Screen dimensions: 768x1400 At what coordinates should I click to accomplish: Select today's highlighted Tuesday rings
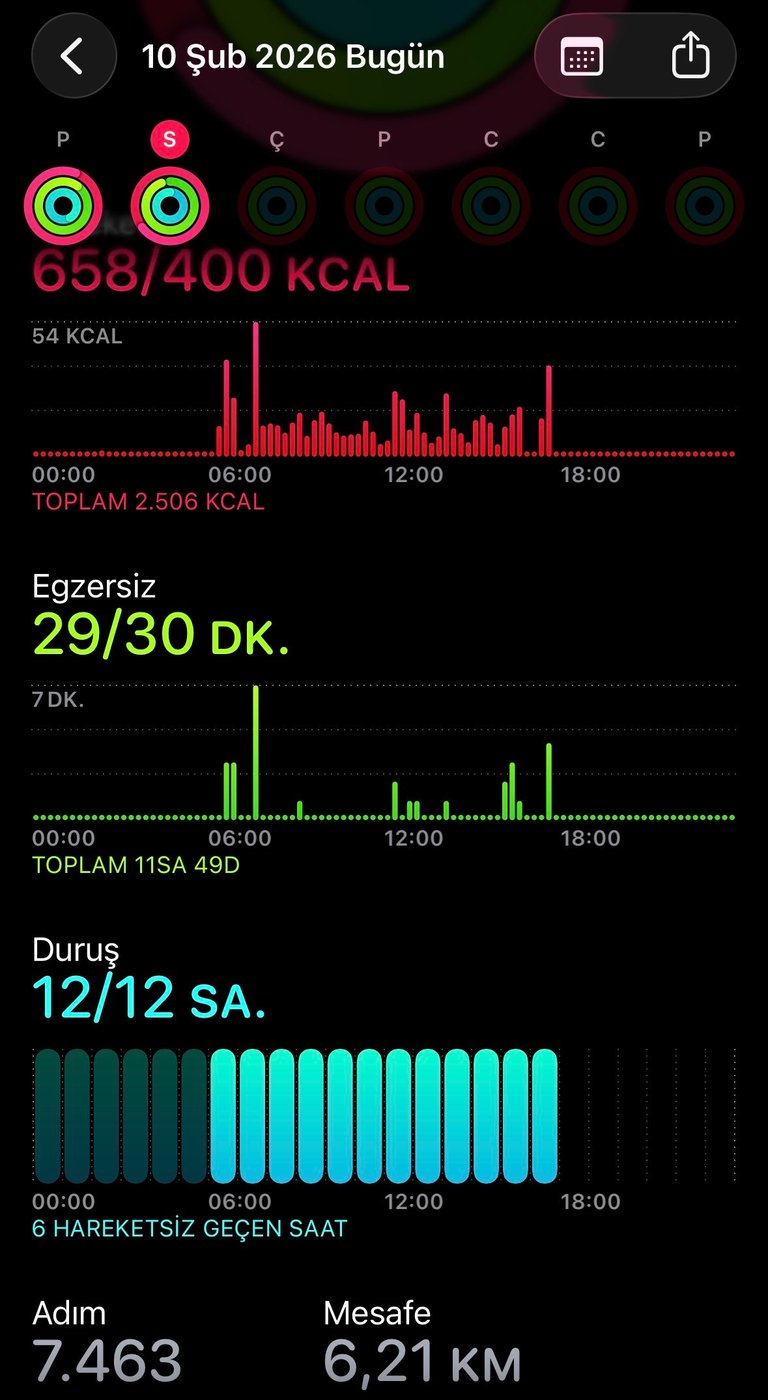(x=169, y=206)
